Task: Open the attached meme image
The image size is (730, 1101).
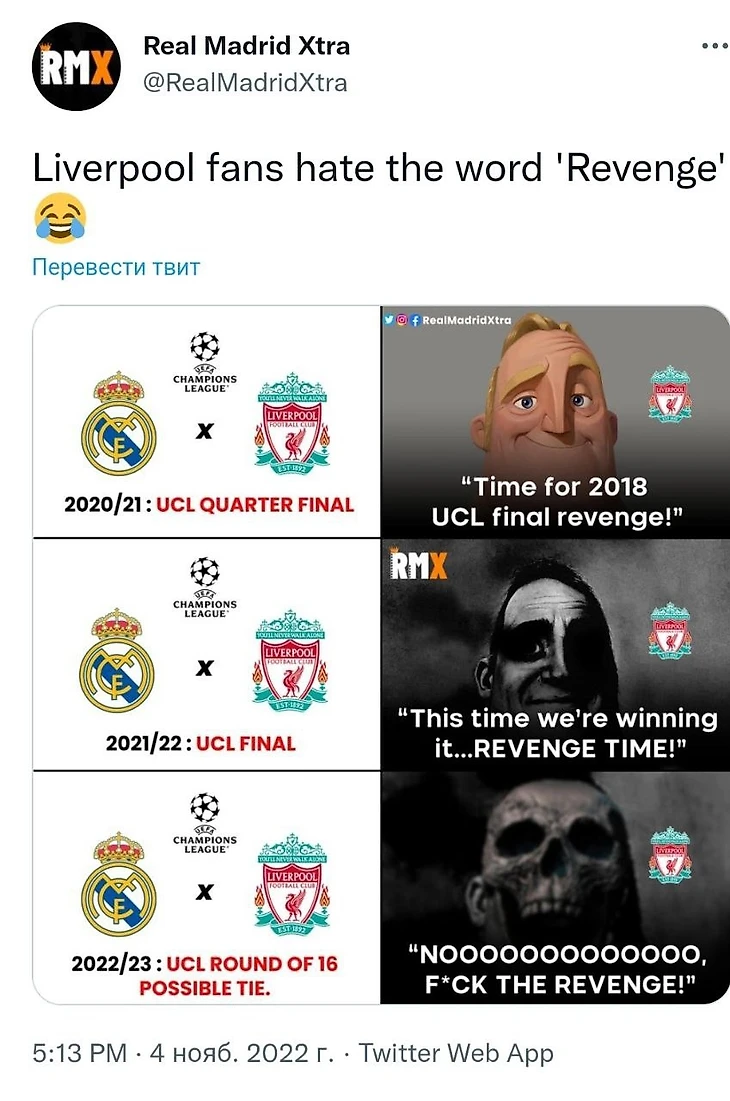Action: pyautogui.click(x=381, y=654)
